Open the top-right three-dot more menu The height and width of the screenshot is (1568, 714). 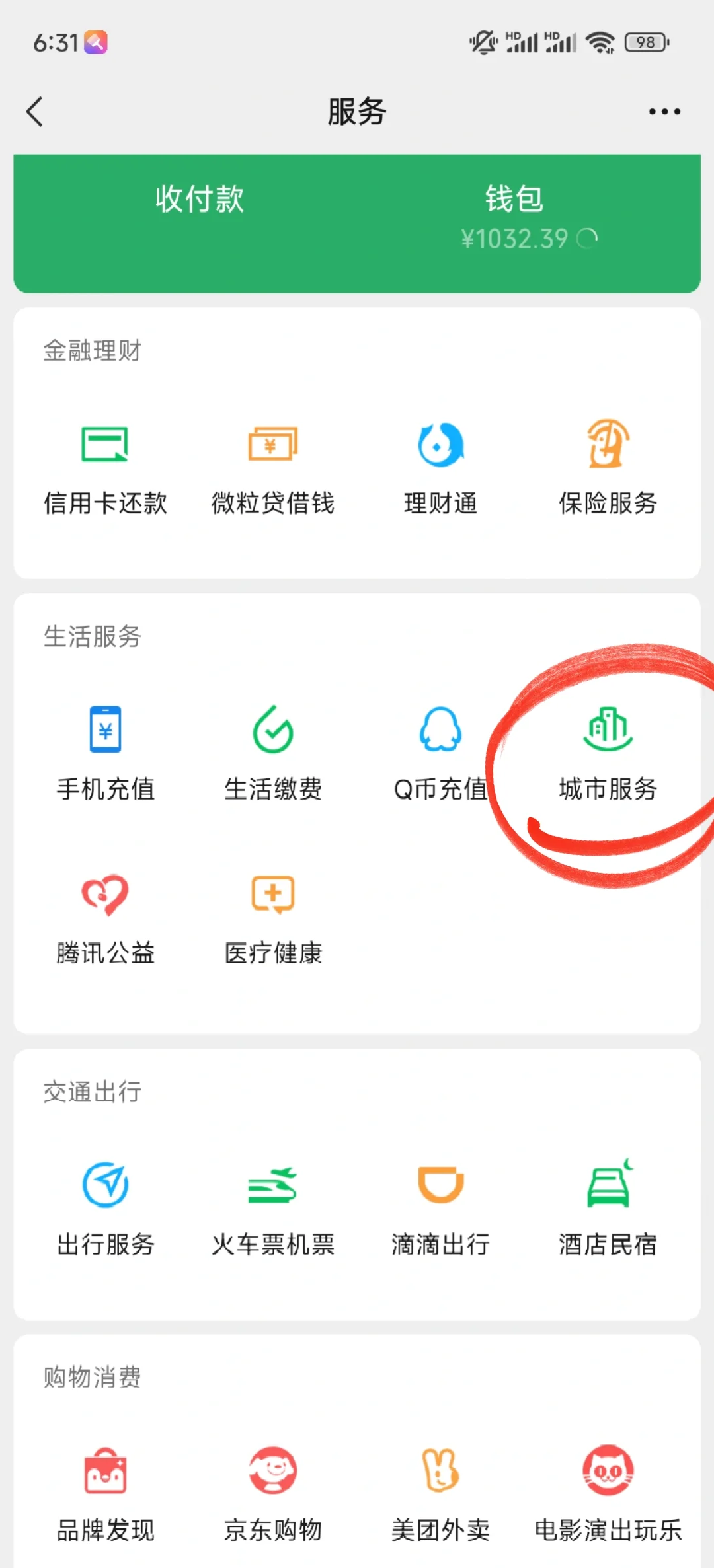664,111
